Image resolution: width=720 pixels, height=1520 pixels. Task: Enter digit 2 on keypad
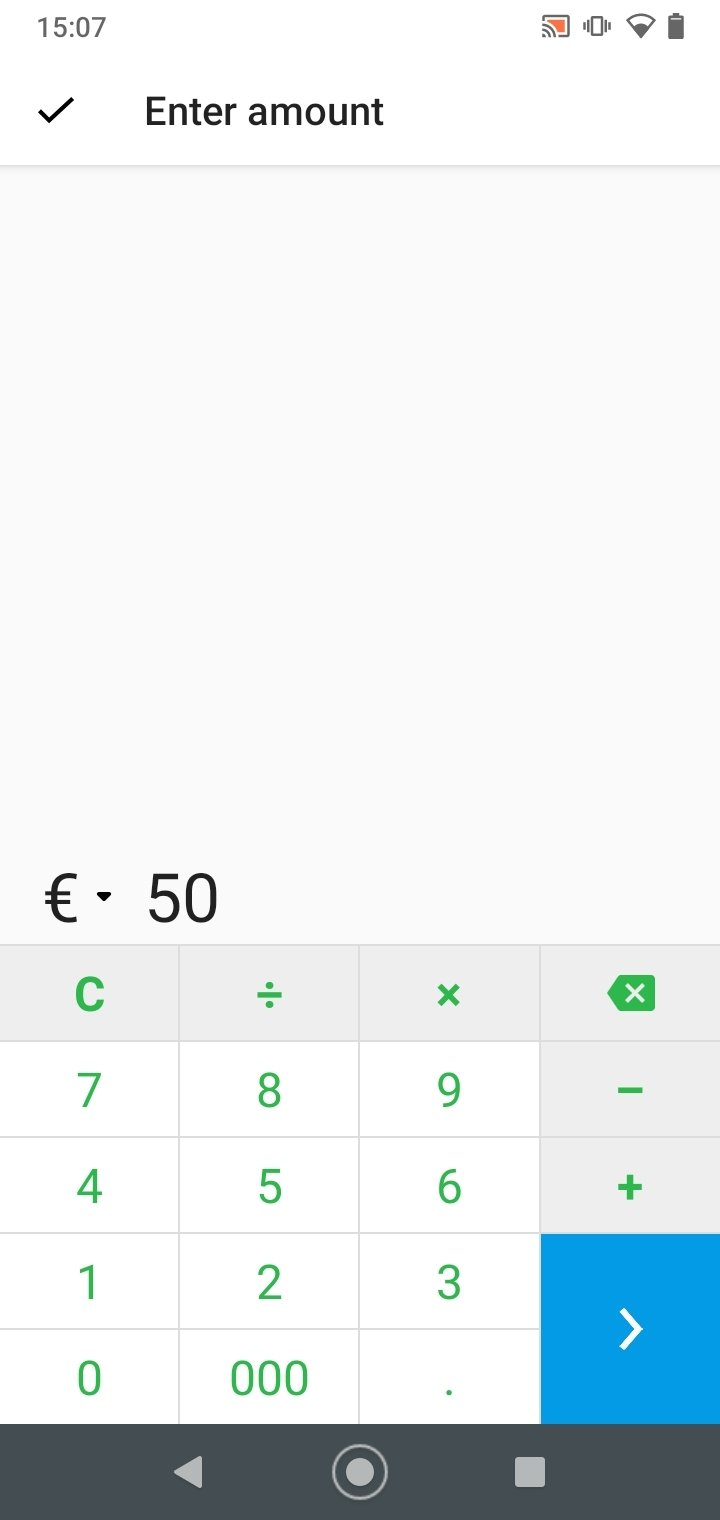point(269,1281)
